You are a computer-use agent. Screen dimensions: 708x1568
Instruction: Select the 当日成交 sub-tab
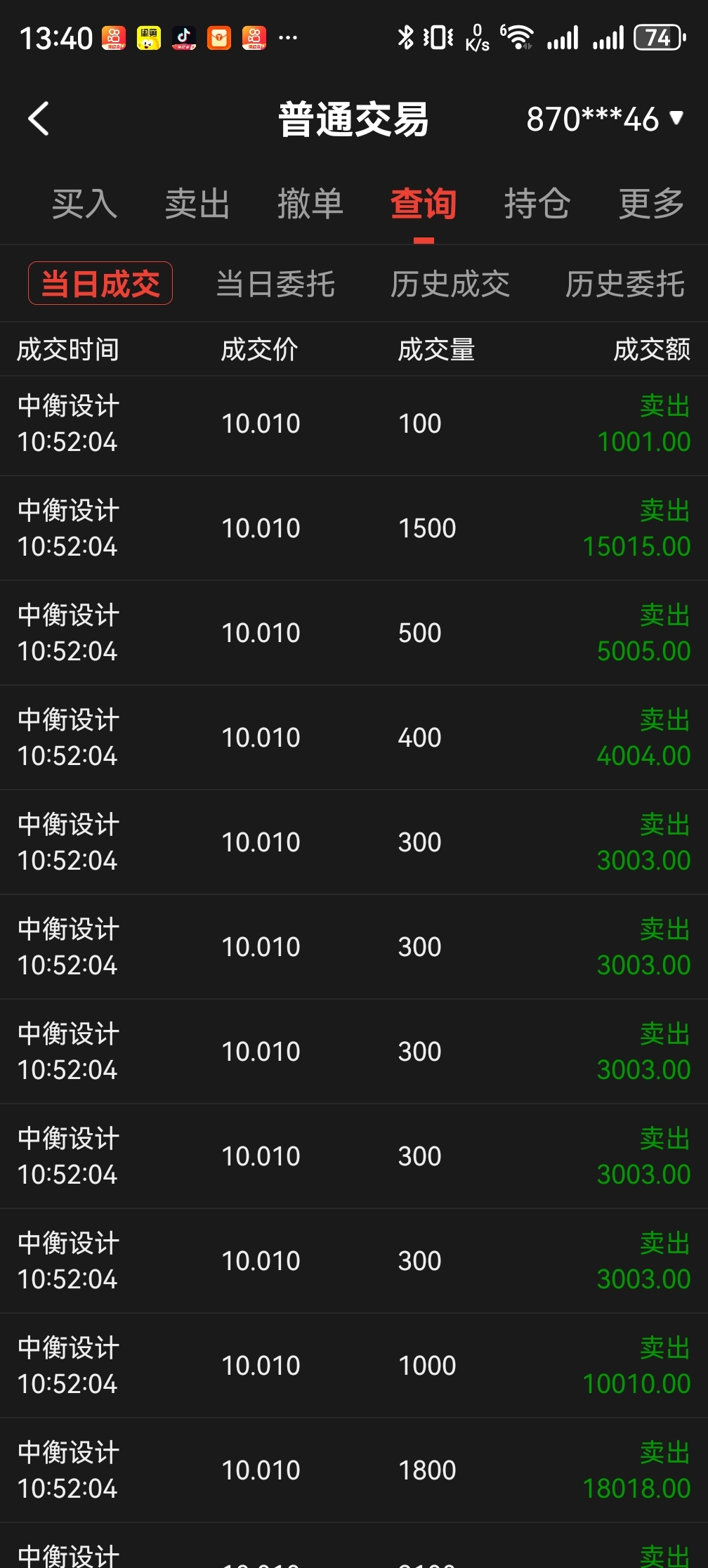[x=100, y=284]
